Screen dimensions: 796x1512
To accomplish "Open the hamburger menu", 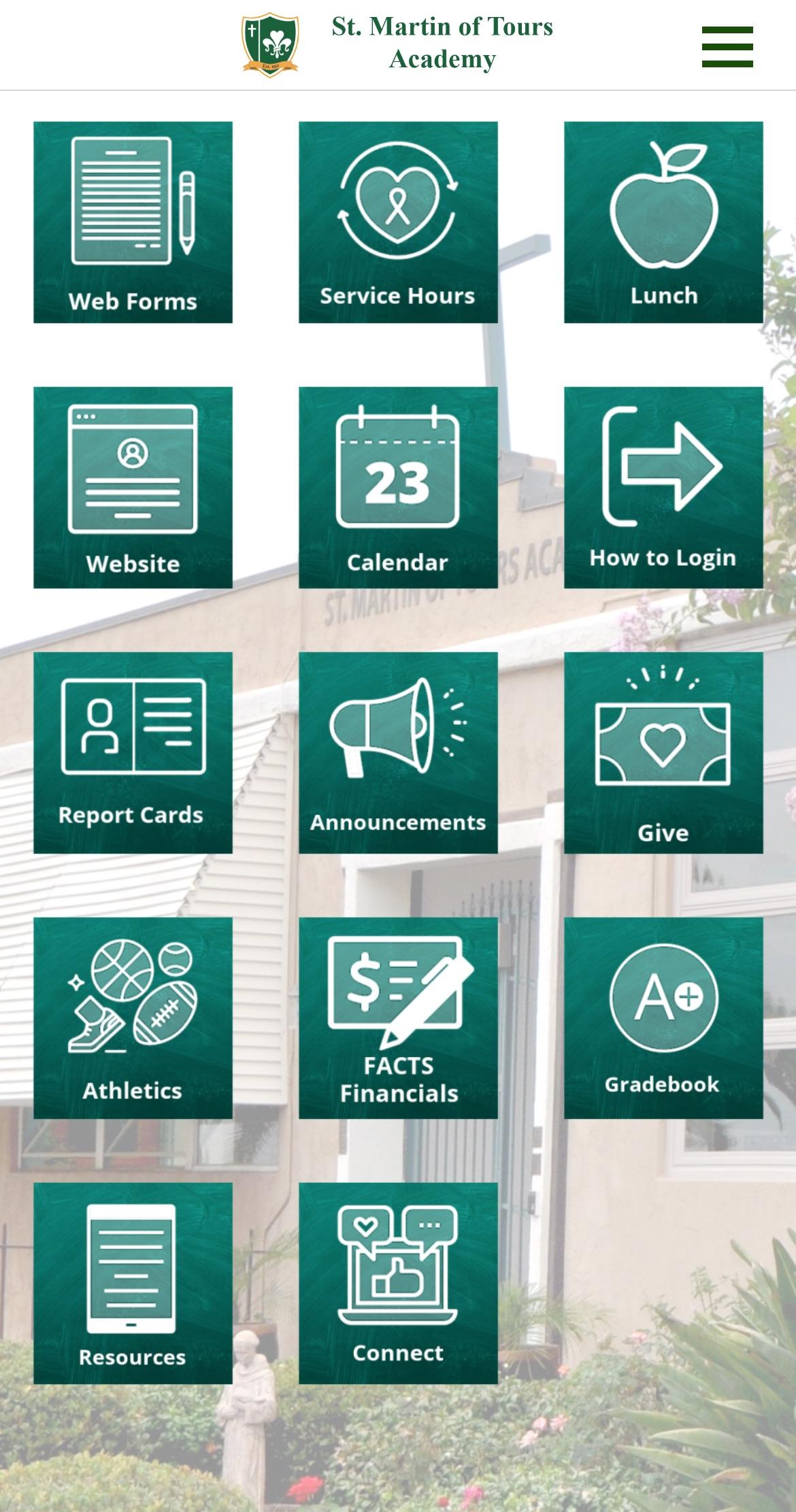I will point(727,47).
